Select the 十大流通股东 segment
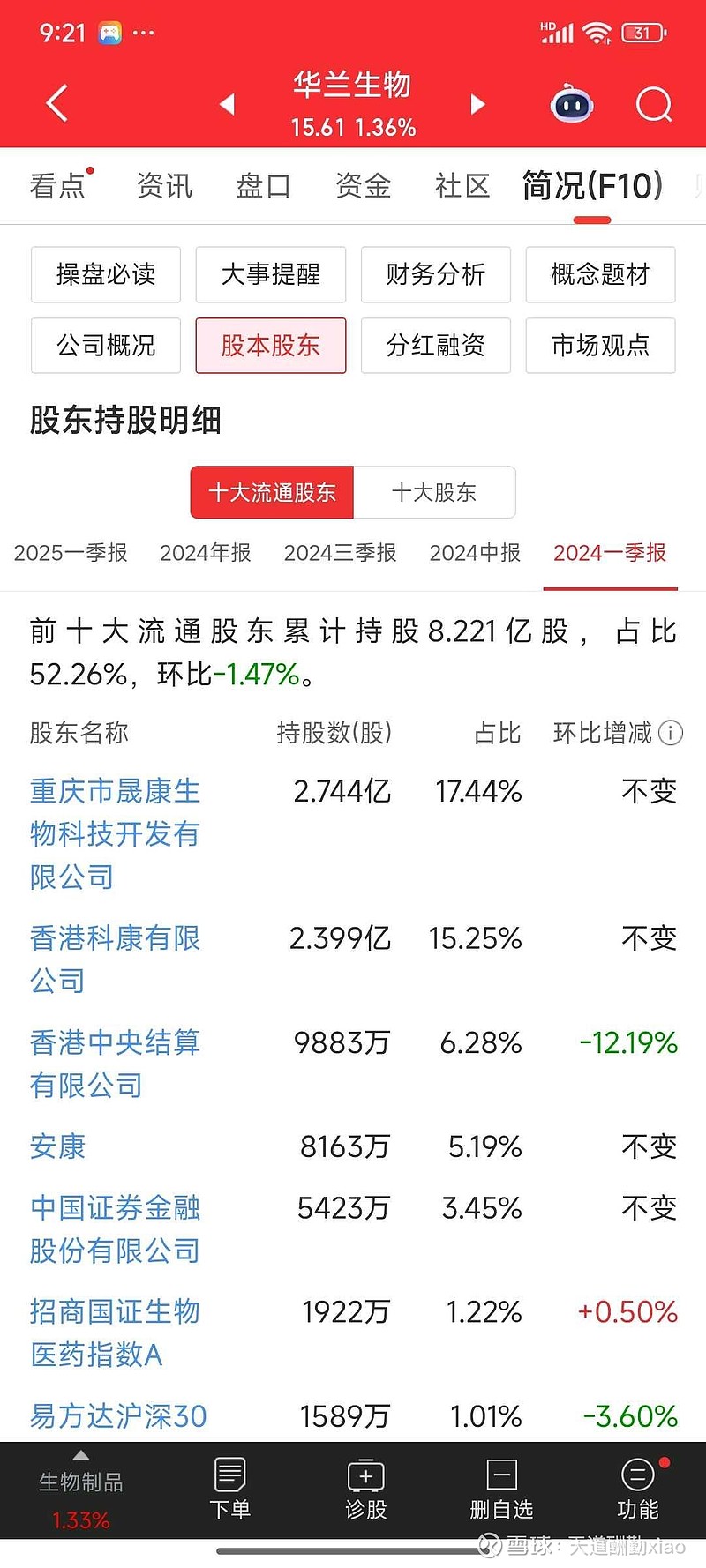 click(x=272, y=492)
